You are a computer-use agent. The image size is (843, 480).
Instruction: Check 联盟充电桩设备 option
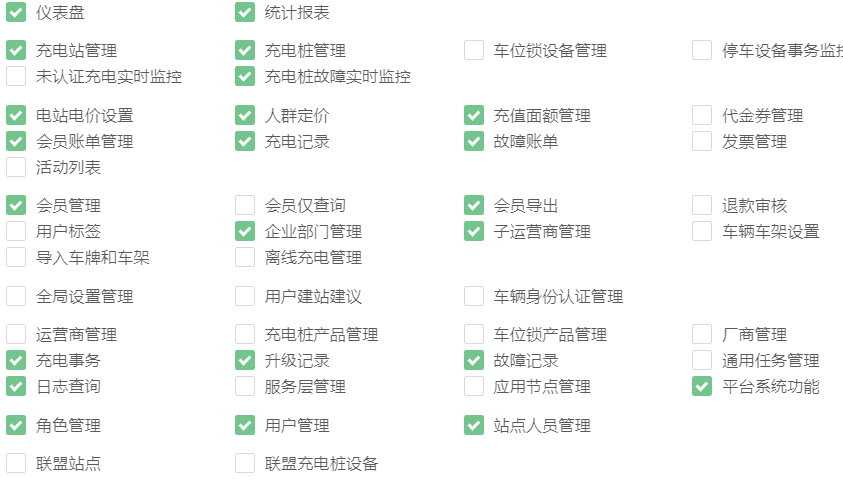245,463
